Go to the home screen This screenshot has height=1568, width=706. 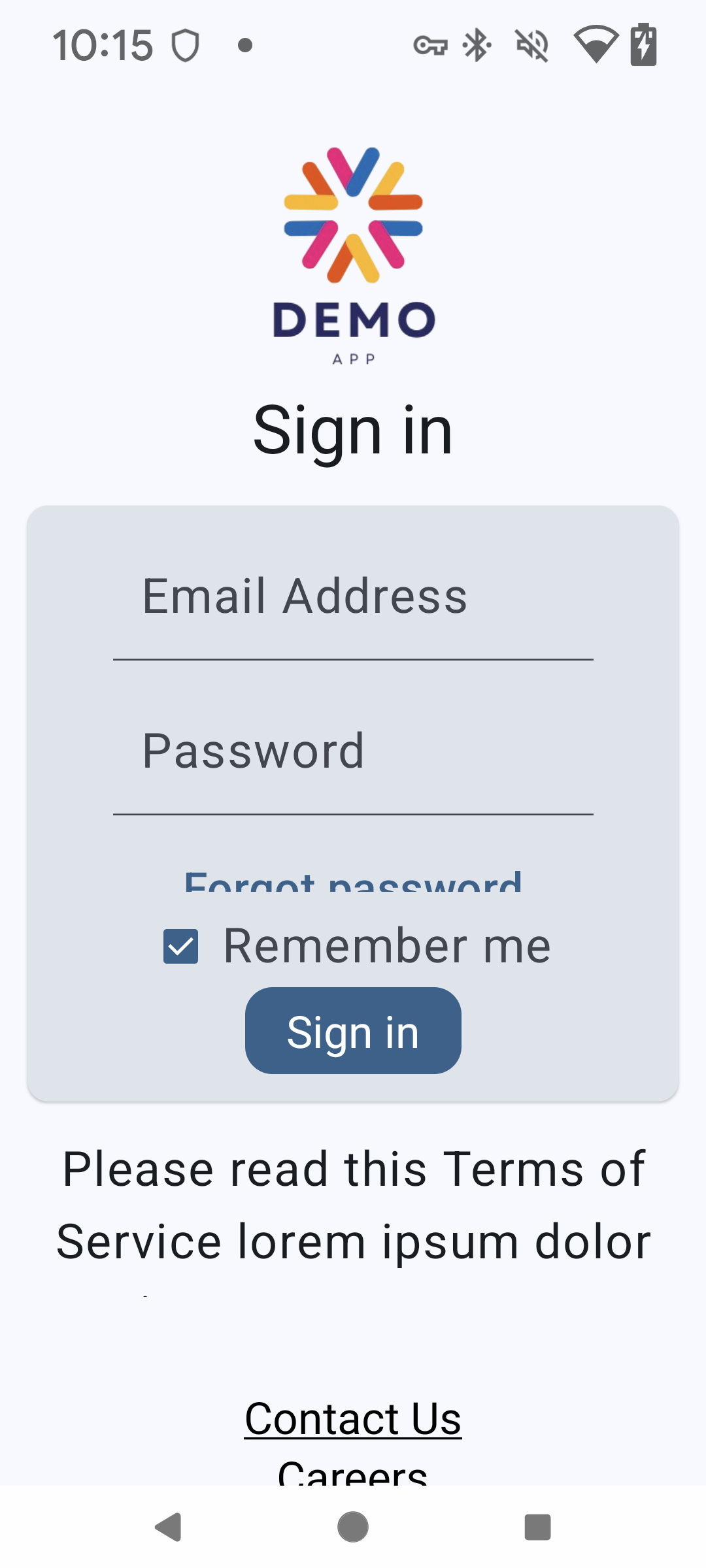(x=353, y=1527)
